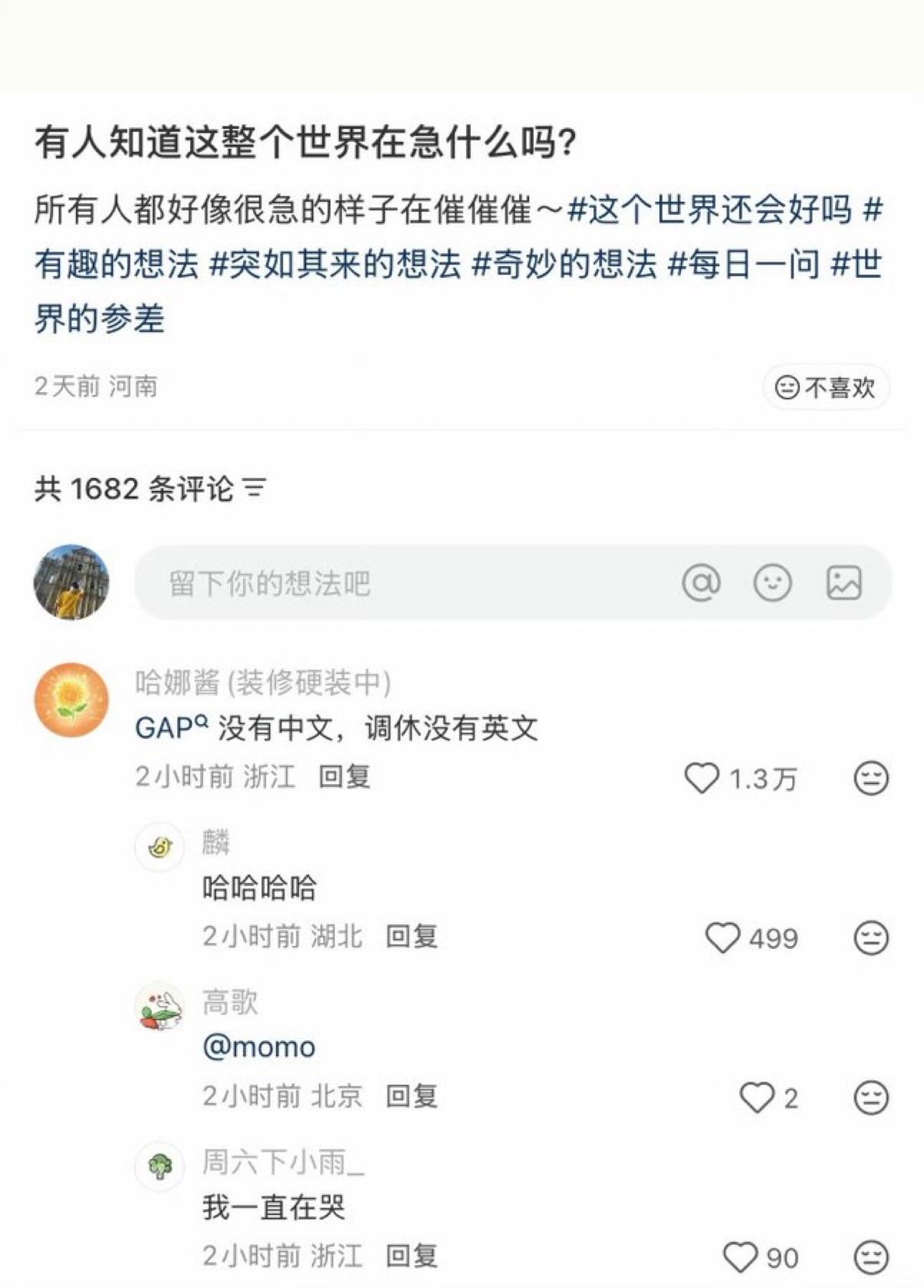Open the comment sorting options

tap(255, 488)
